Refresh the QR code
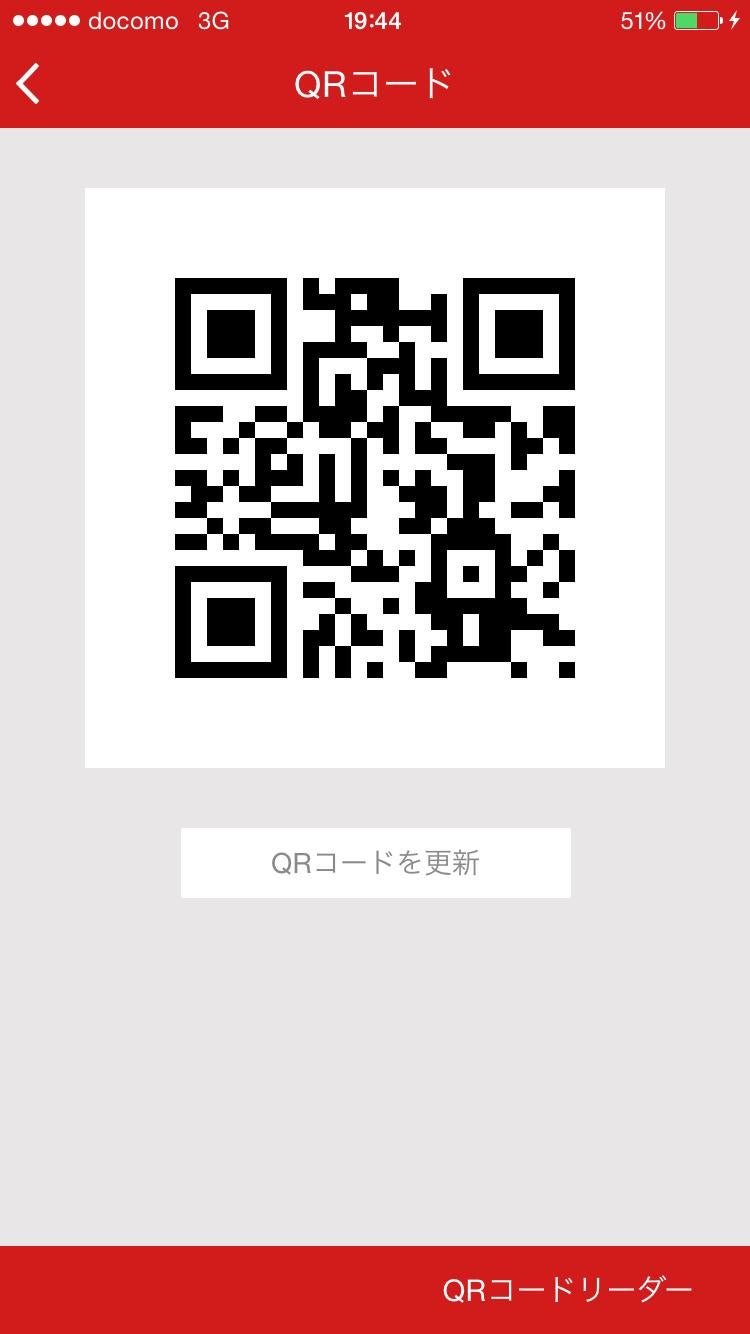 click(375, 862)
